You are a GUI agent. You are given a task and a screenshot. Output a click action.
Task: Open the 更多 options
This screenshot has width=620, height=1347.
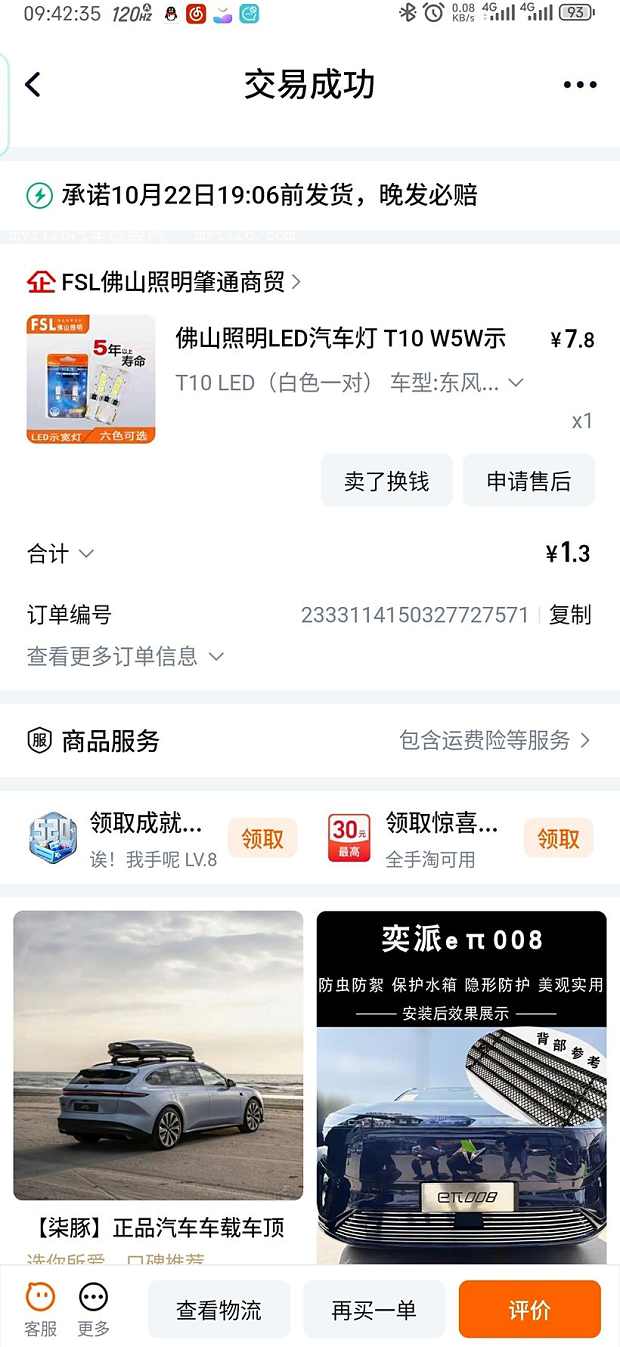[x=93, y=1308]
